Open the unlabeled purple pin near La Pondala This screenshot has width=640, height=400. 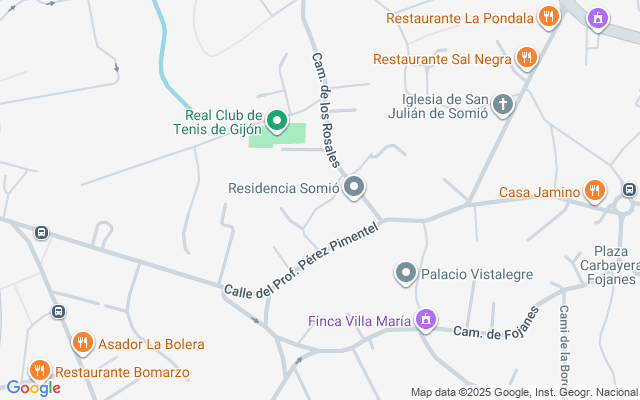pos(598,19)
